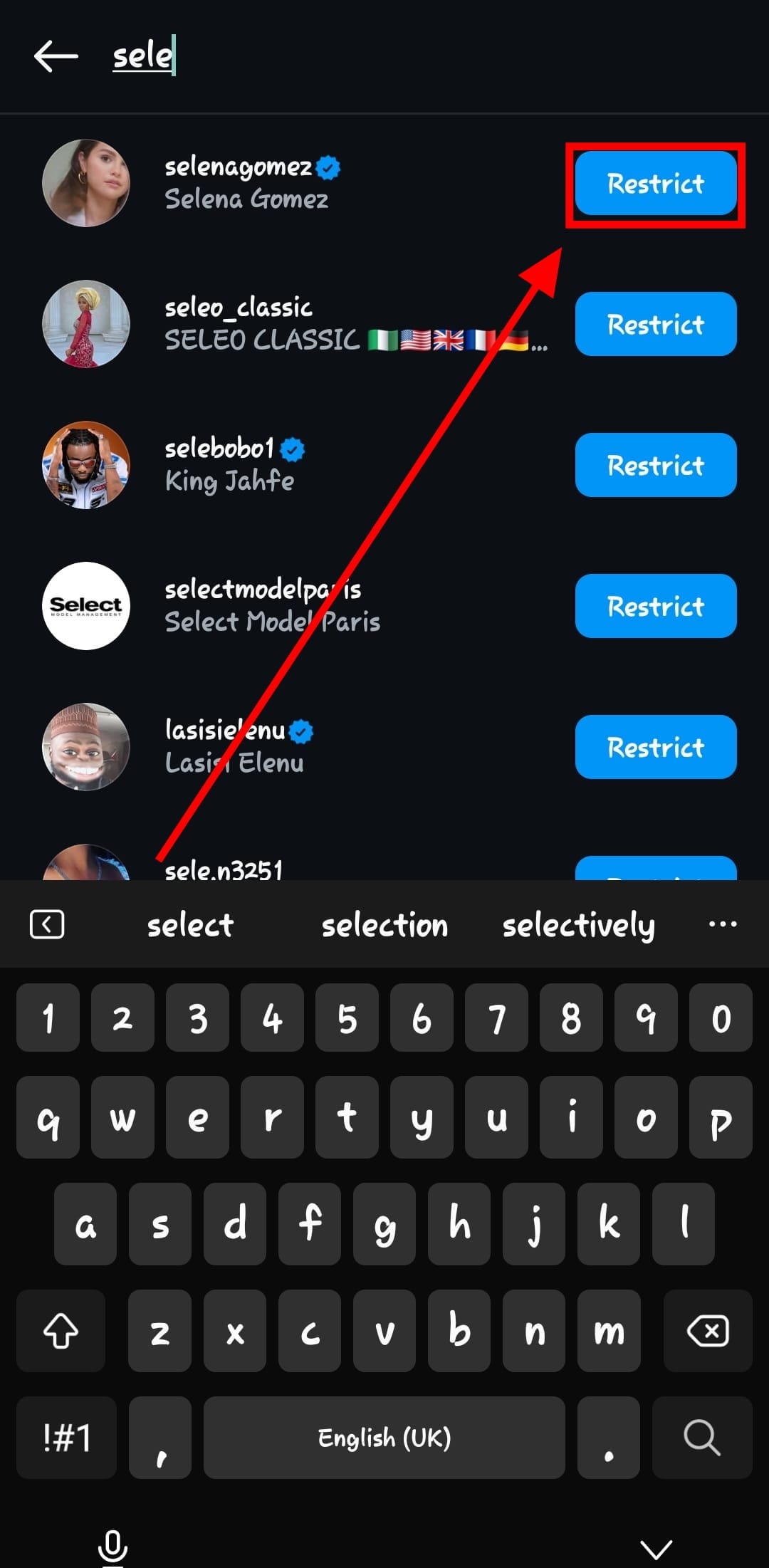
Task: Restrict the selebobo1 account
Action: click(x=655, y=465)
